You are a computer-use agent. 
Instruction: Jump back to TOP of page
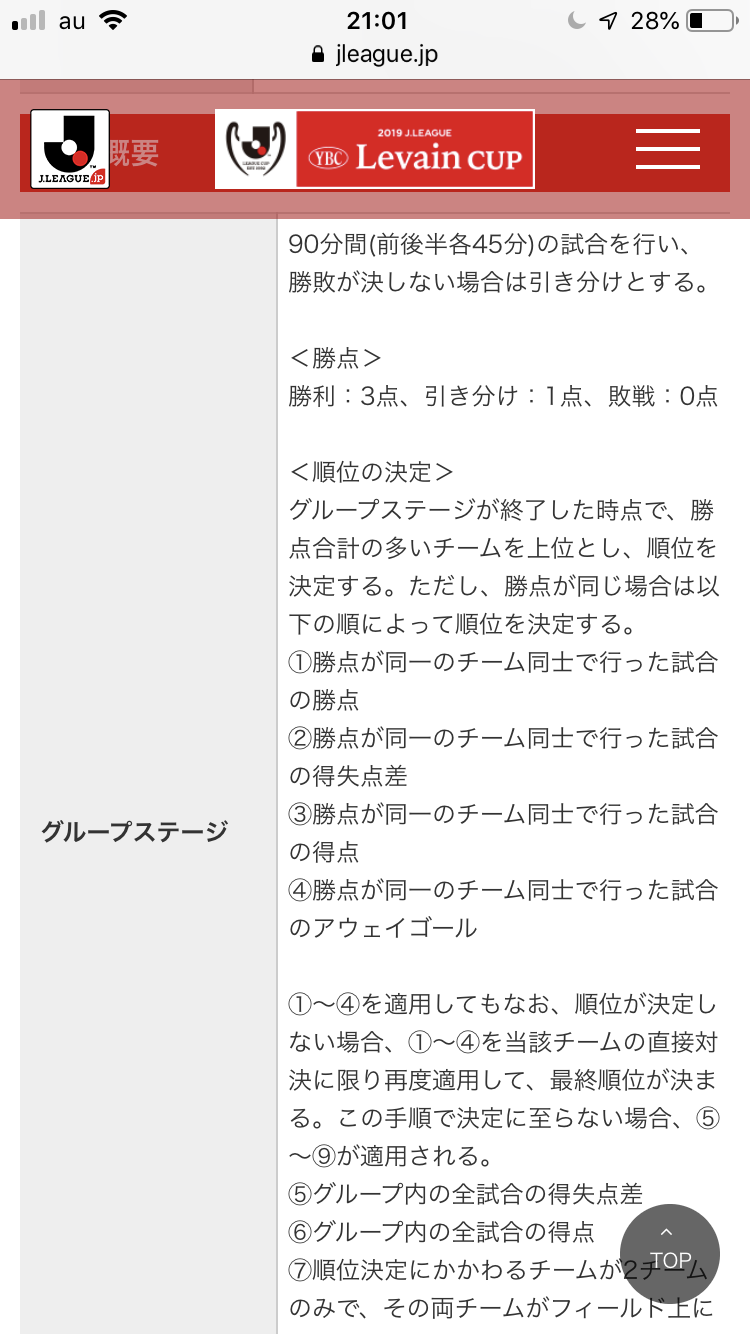pos(670,1252)
